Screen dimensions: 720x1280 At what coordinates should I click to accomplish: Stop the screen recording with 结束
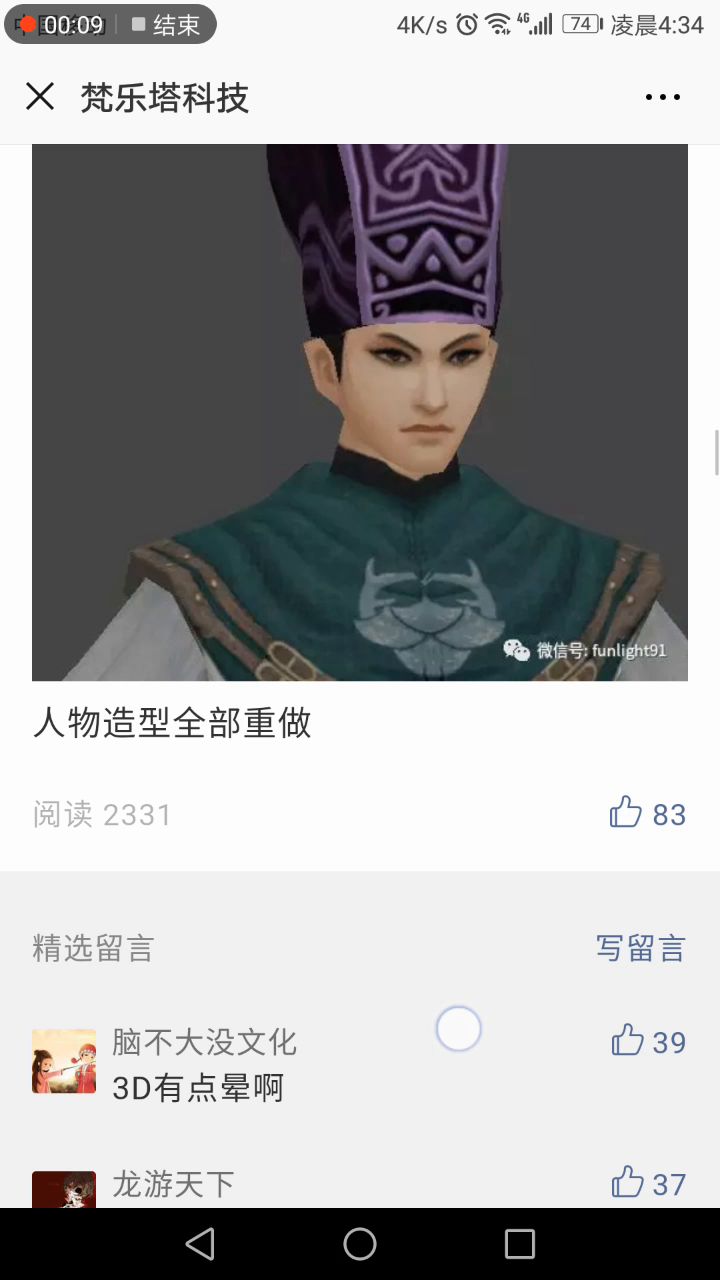166,25
